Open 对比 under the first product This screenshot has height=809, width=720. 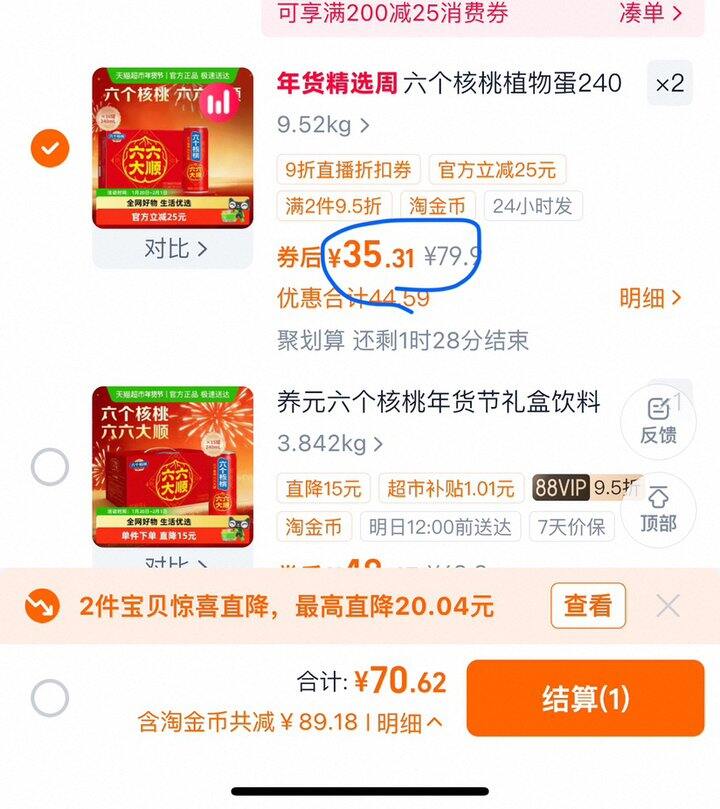(175, 249)
